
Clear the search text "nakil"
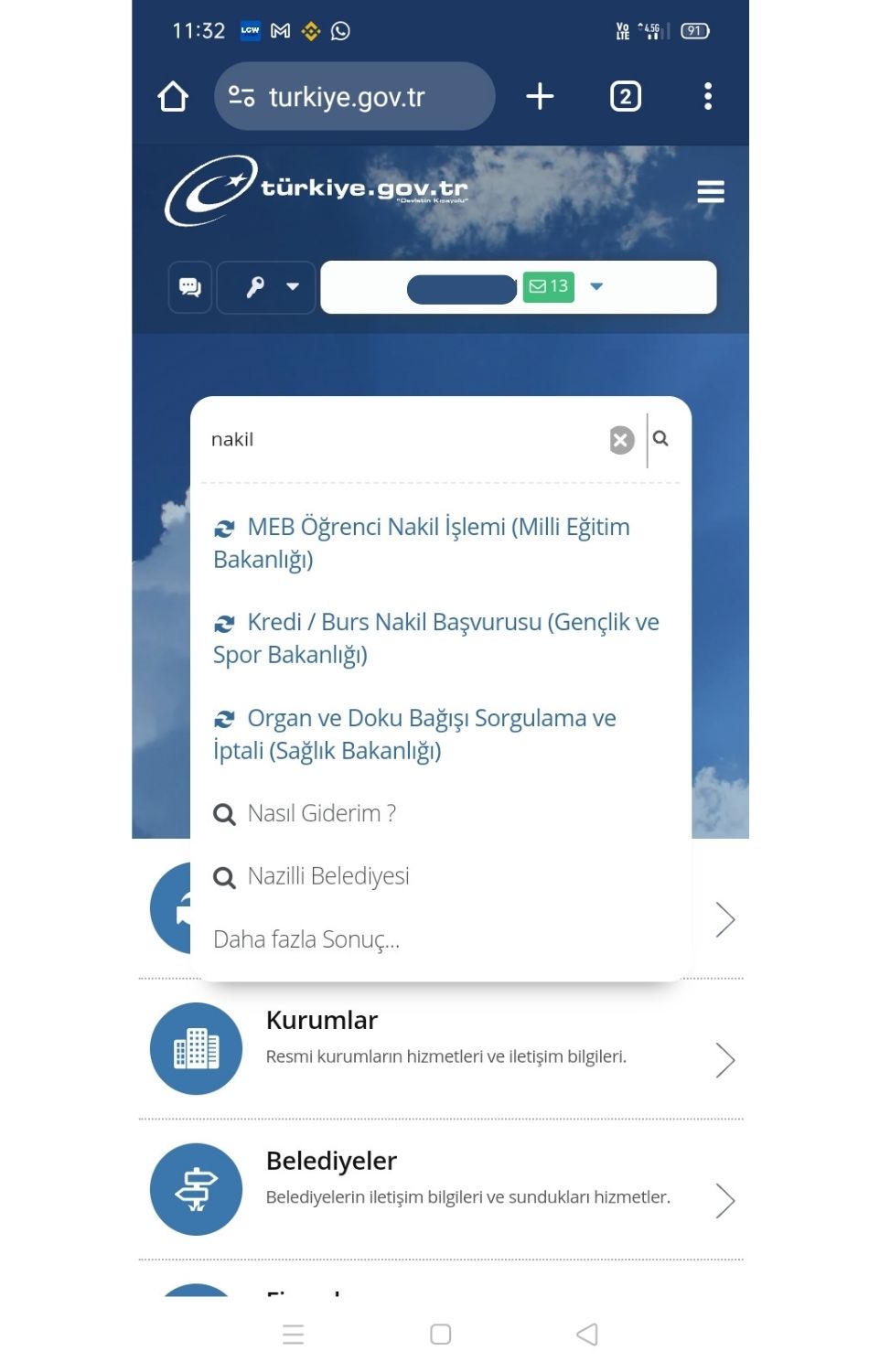[621, 440]
